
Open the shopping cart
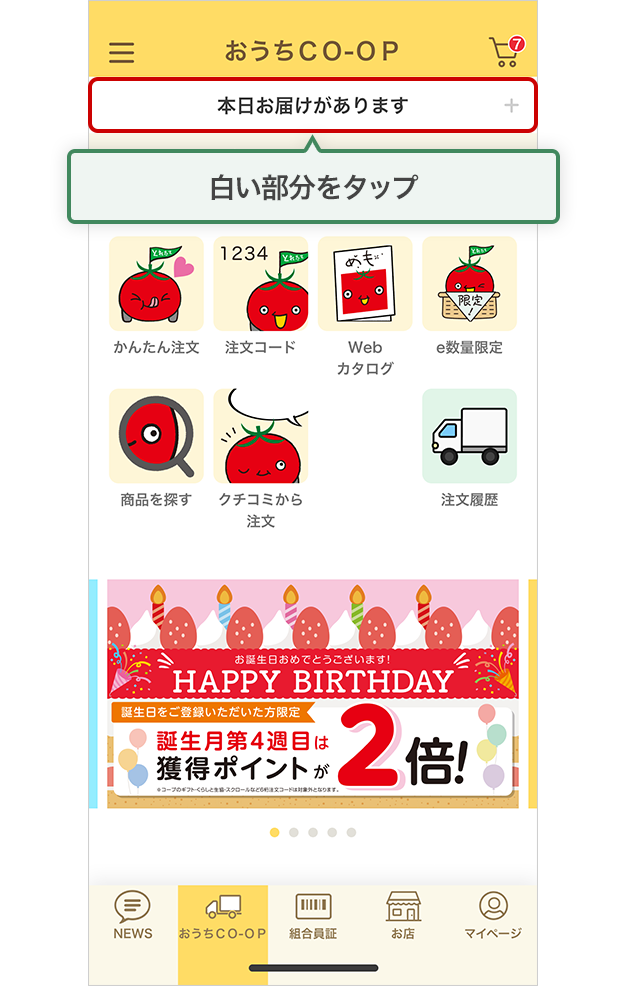point(505,51)
